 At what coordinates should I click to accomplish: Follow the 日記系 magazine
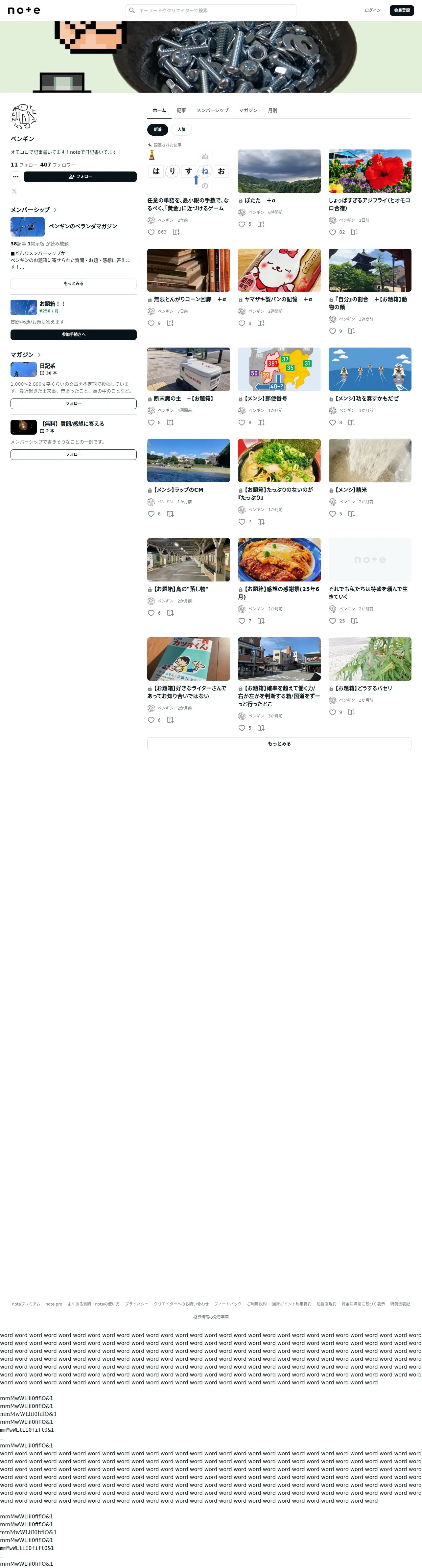(x=73, y=403)
